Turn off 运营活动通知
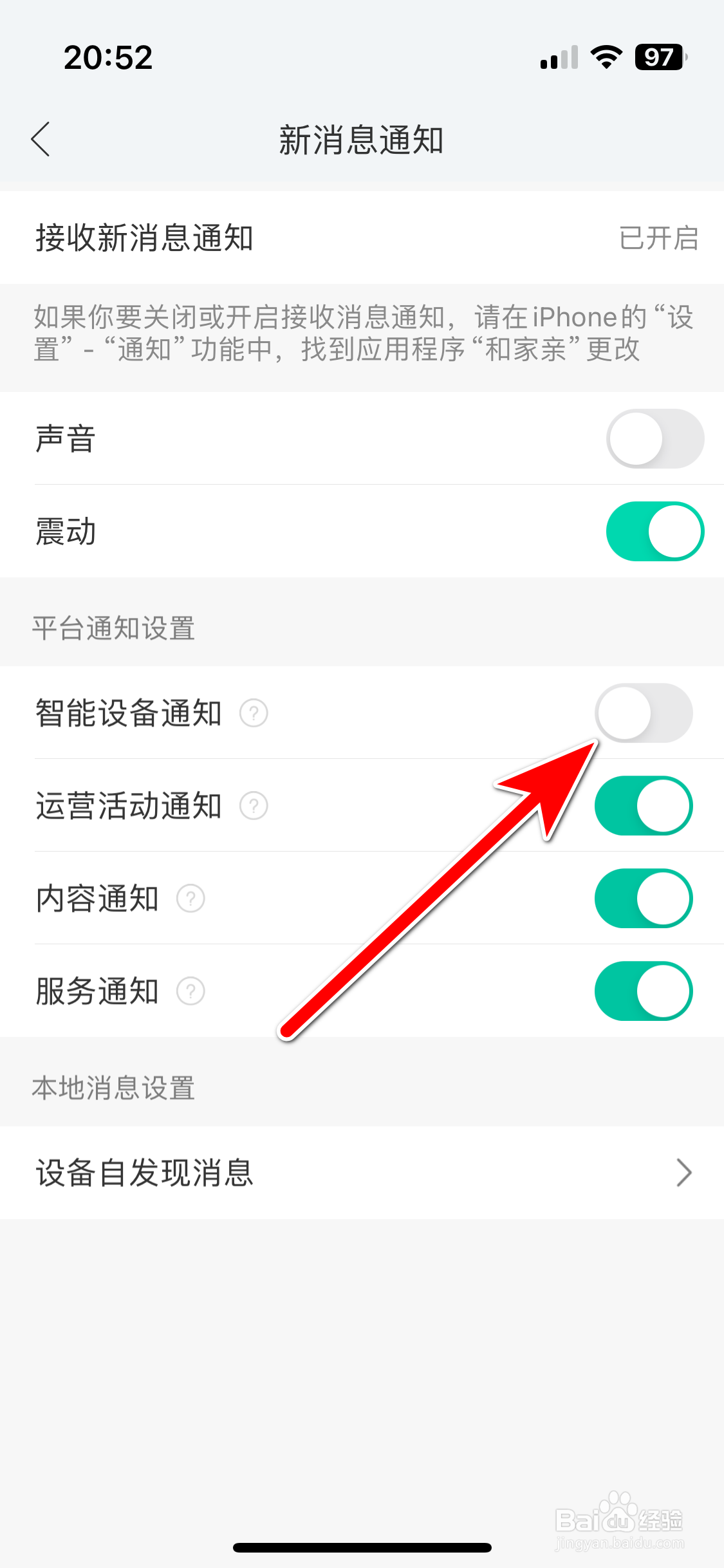This screenshot has height=1568, width=724. tap(644, 805)
